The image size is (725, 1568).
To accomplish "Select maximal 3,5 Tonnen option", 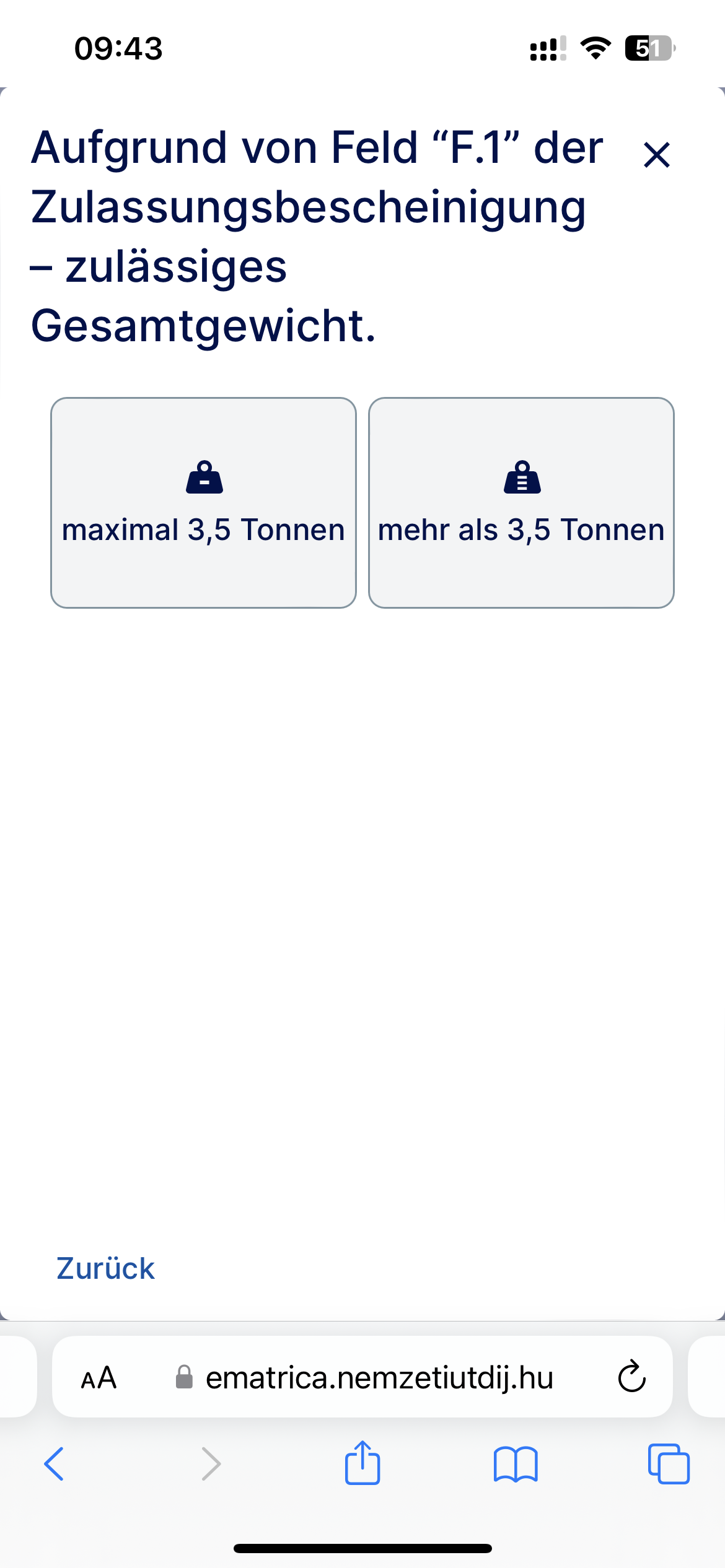I will pyautogui.click(x=203, y=502).
